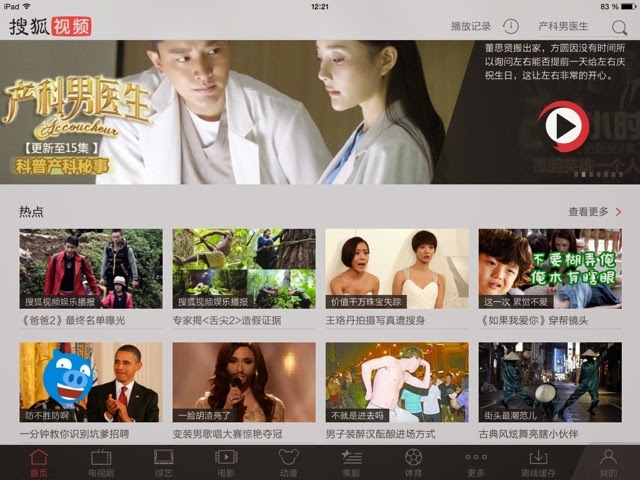Open the video 《爸爸2》最终名单曝光
The width and height of the screenshot is (640, 480).
91,268
